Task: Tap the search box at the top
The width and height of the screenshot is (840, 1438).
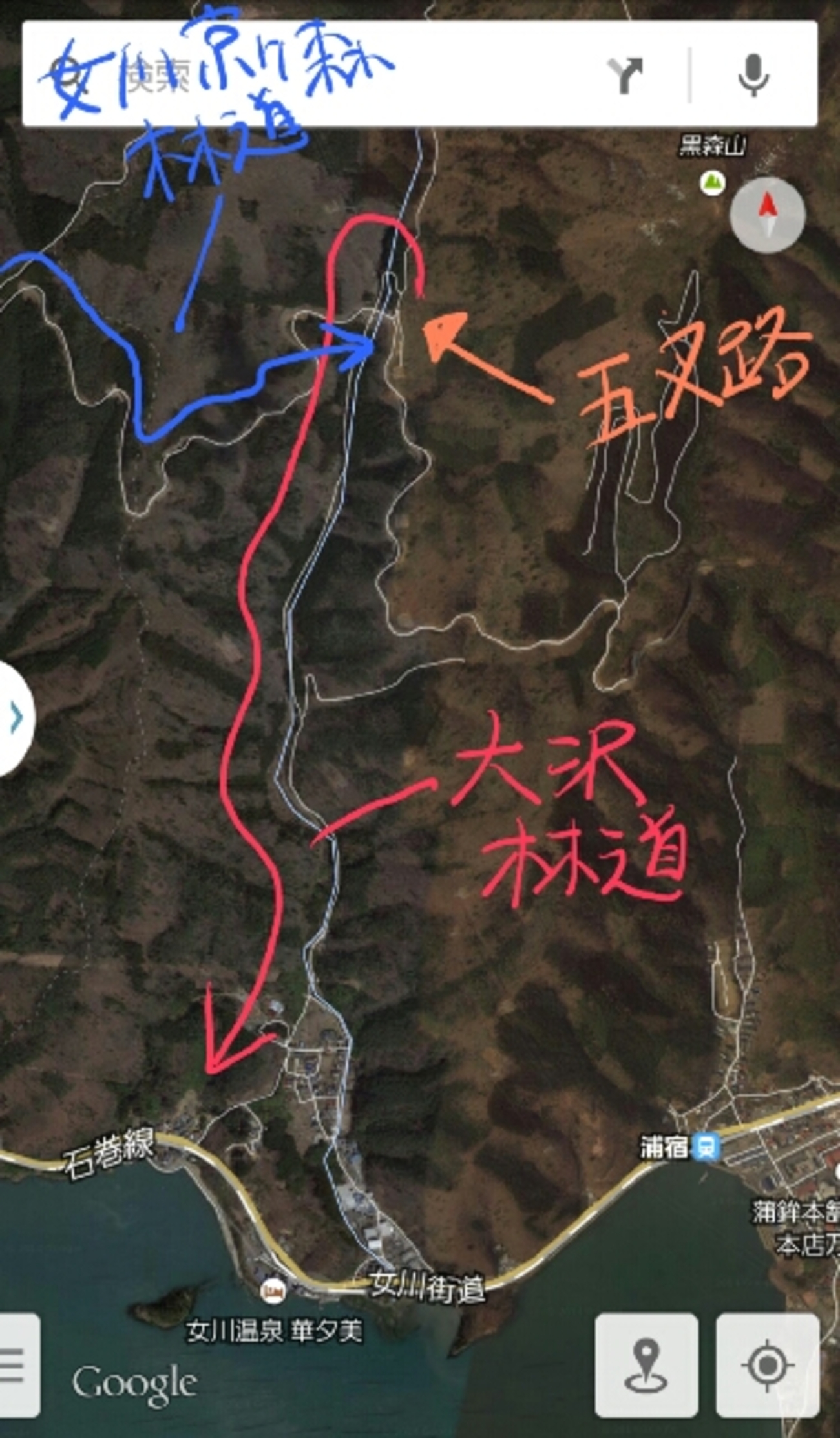Action: coord(310,74)
